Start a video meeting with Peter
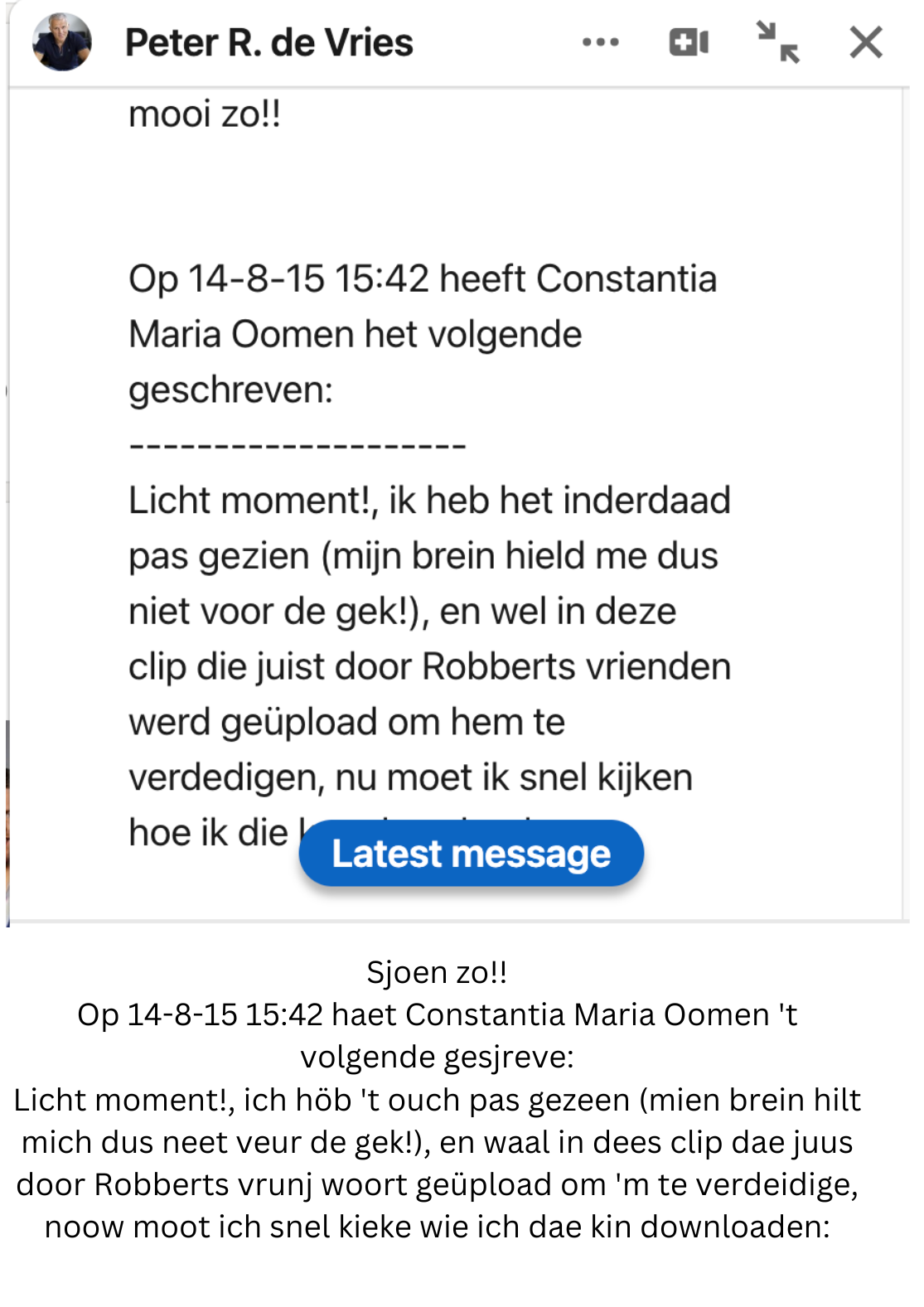The height and width of the screenshot is (1307, 924). 689,42
